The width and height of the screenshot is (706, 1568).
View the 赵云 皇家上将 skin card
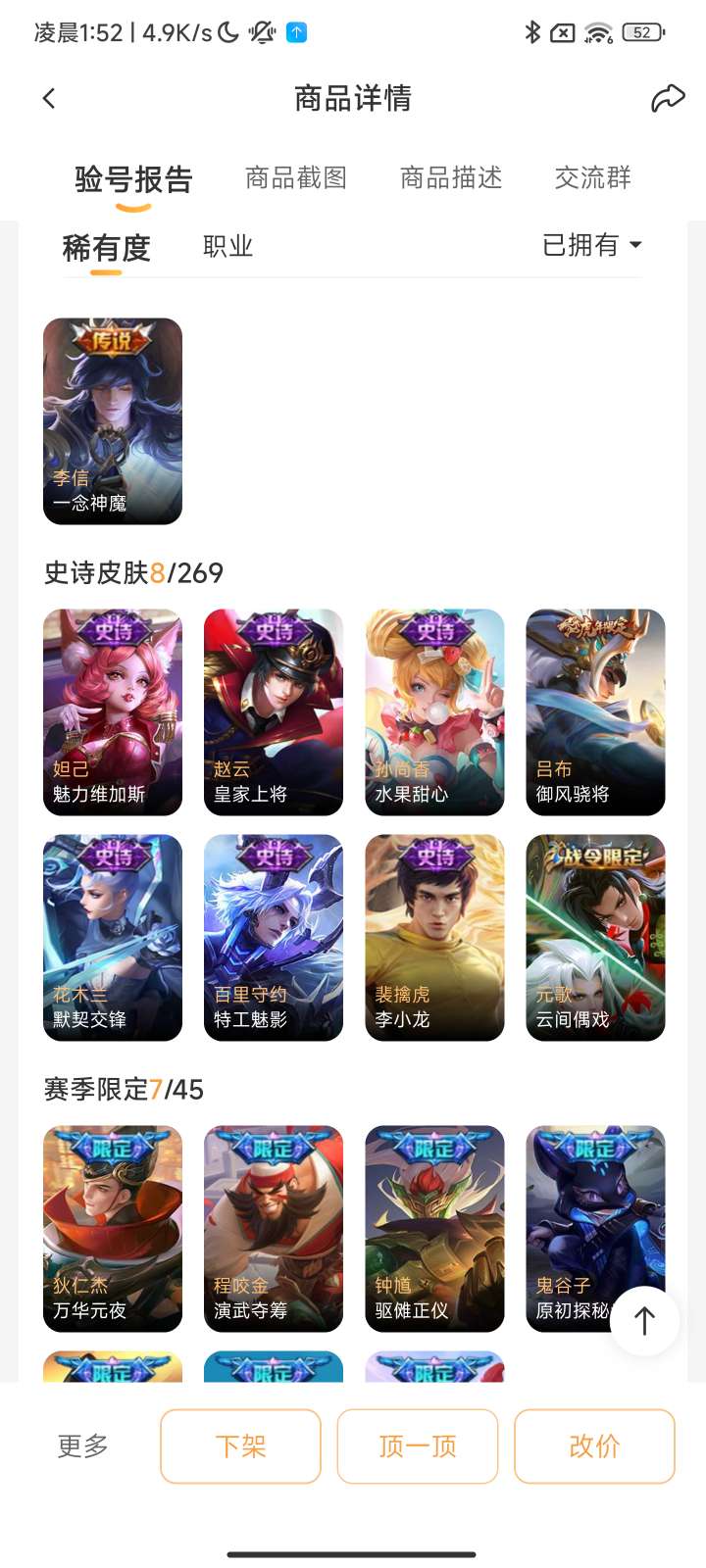[274, 712]
